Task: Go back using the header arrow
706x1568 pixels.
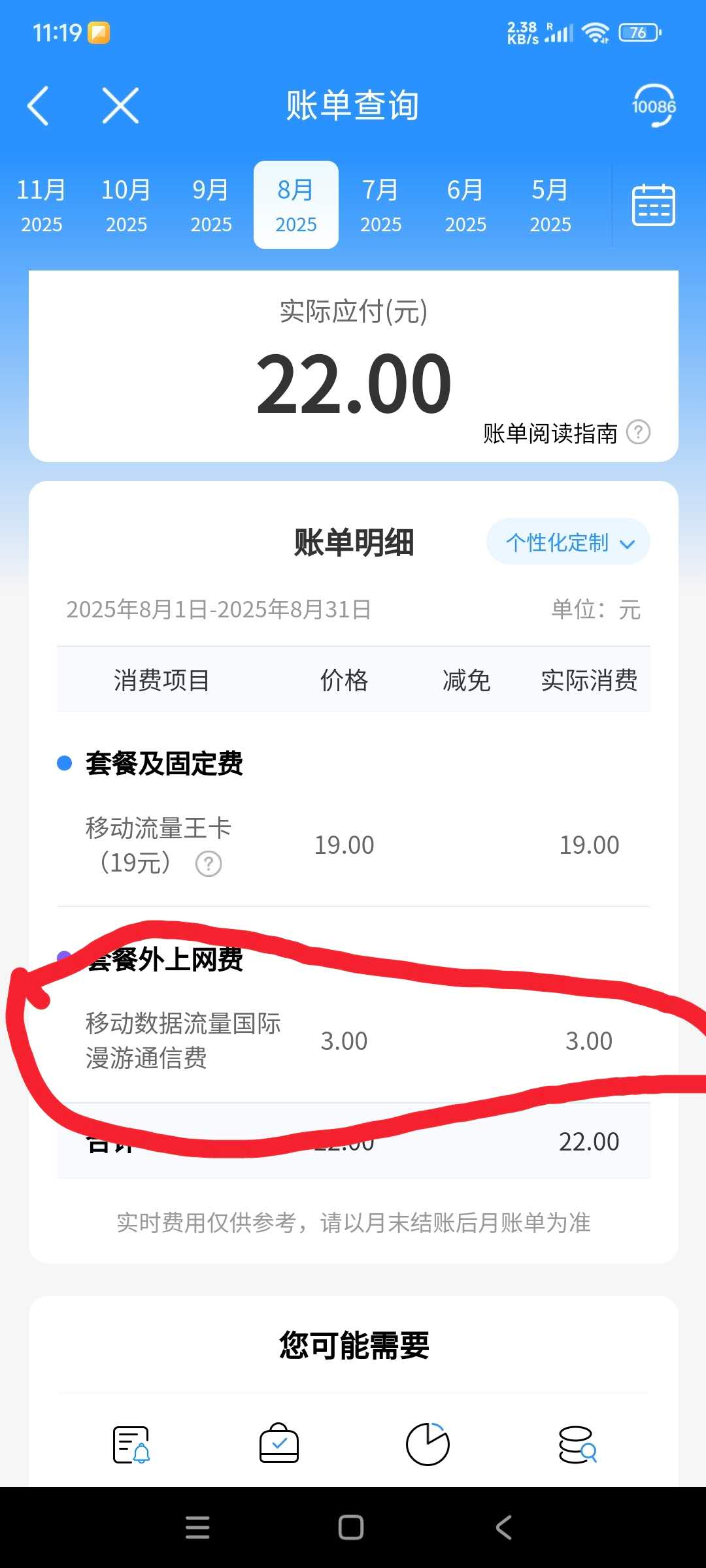Action: coord(38,105)
